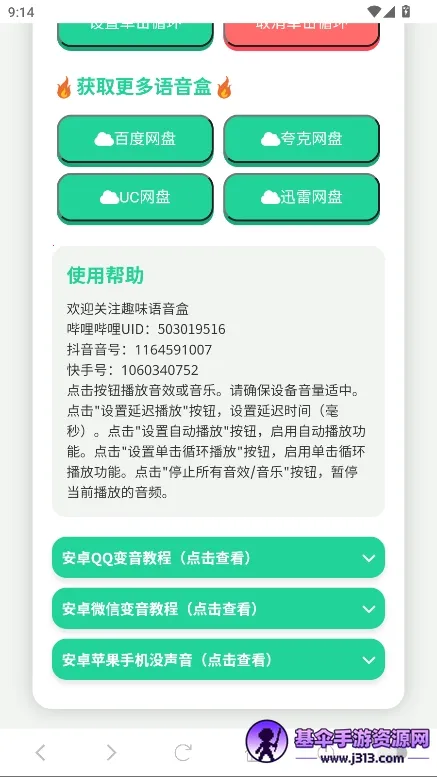This screenshot has width=437, height=777.
Task: Go back with the browser back arrow
Action: (41, 752)
